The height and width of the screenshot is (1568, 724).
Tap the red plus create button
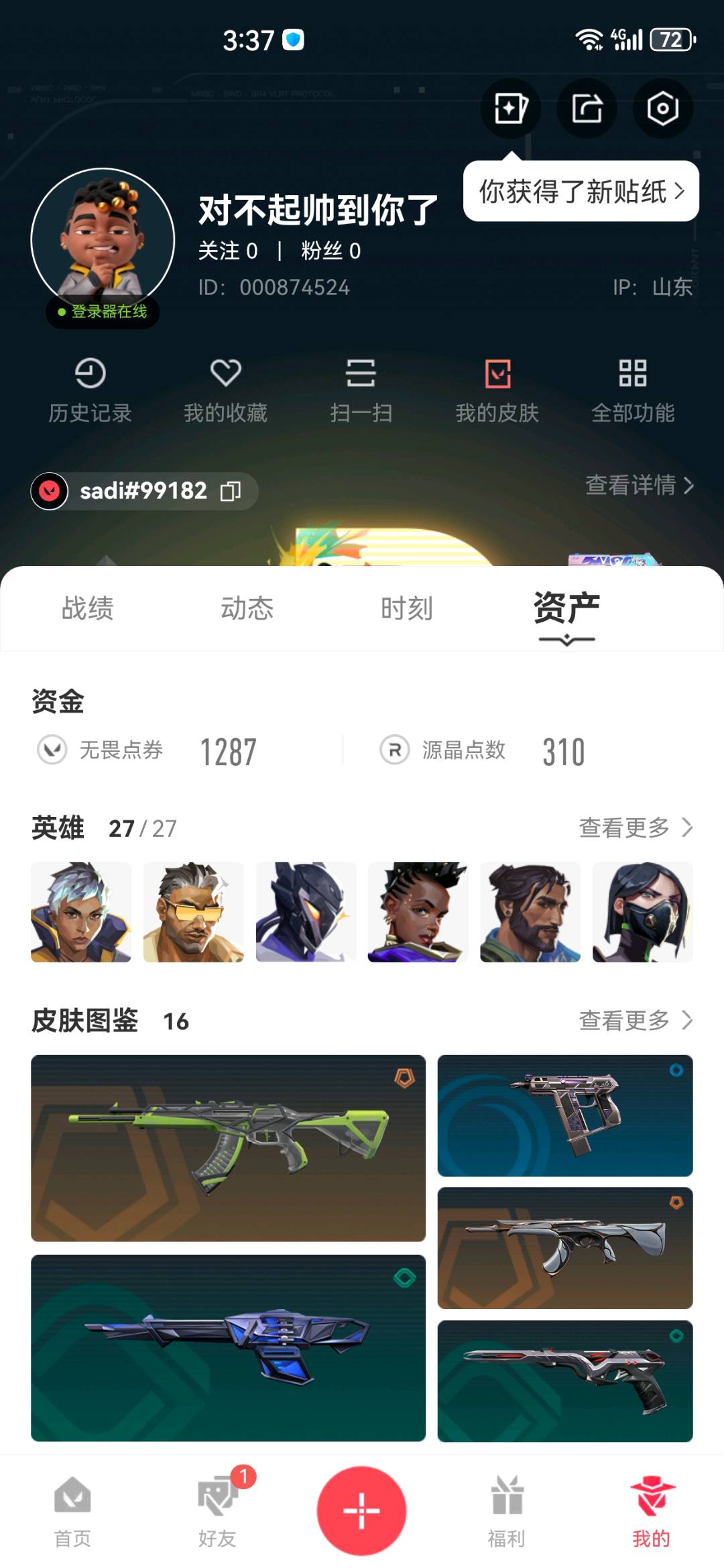[361, 1510]
